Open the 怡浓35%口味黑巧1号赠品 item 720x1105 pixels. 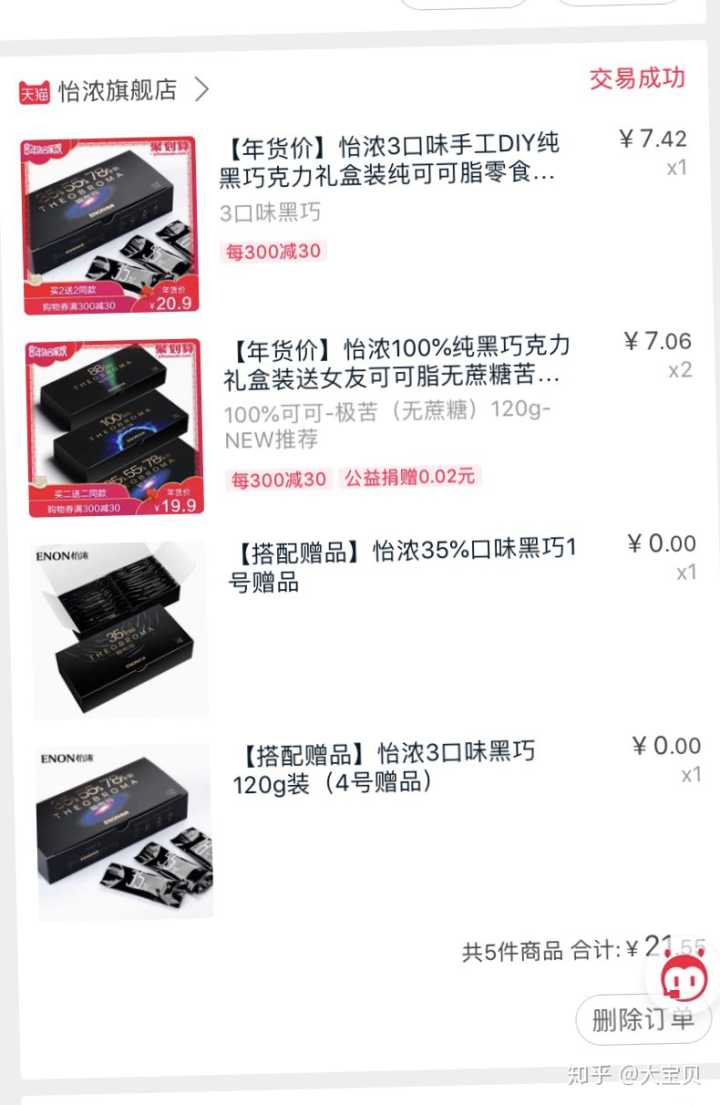pos(403,565)
